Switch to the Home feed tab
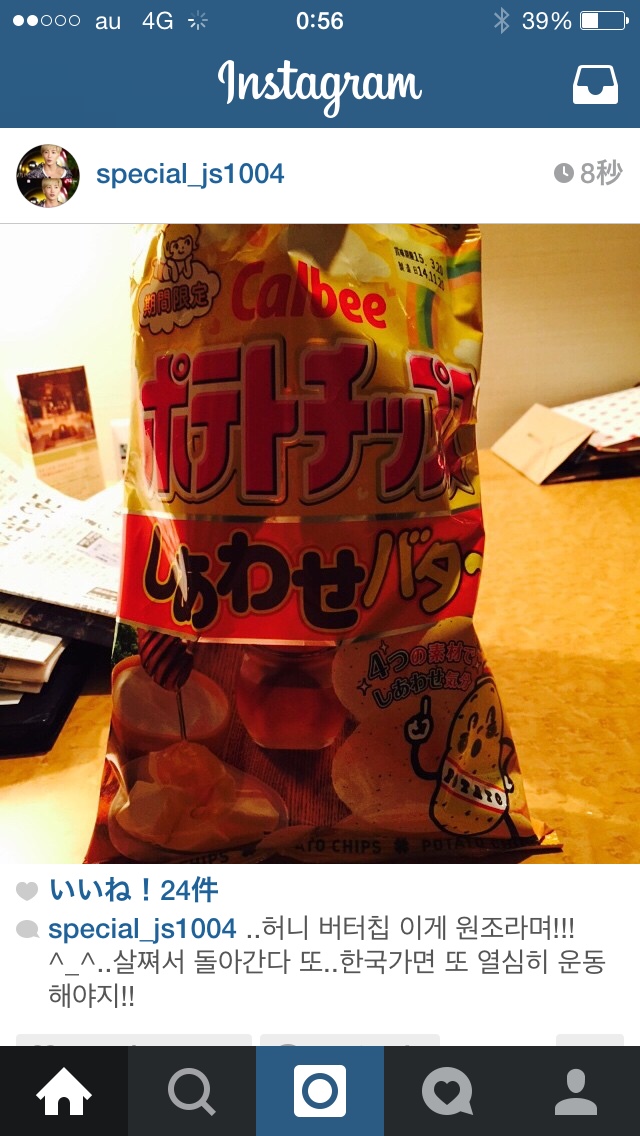 pyautogui.click(x=64, y=1091)
